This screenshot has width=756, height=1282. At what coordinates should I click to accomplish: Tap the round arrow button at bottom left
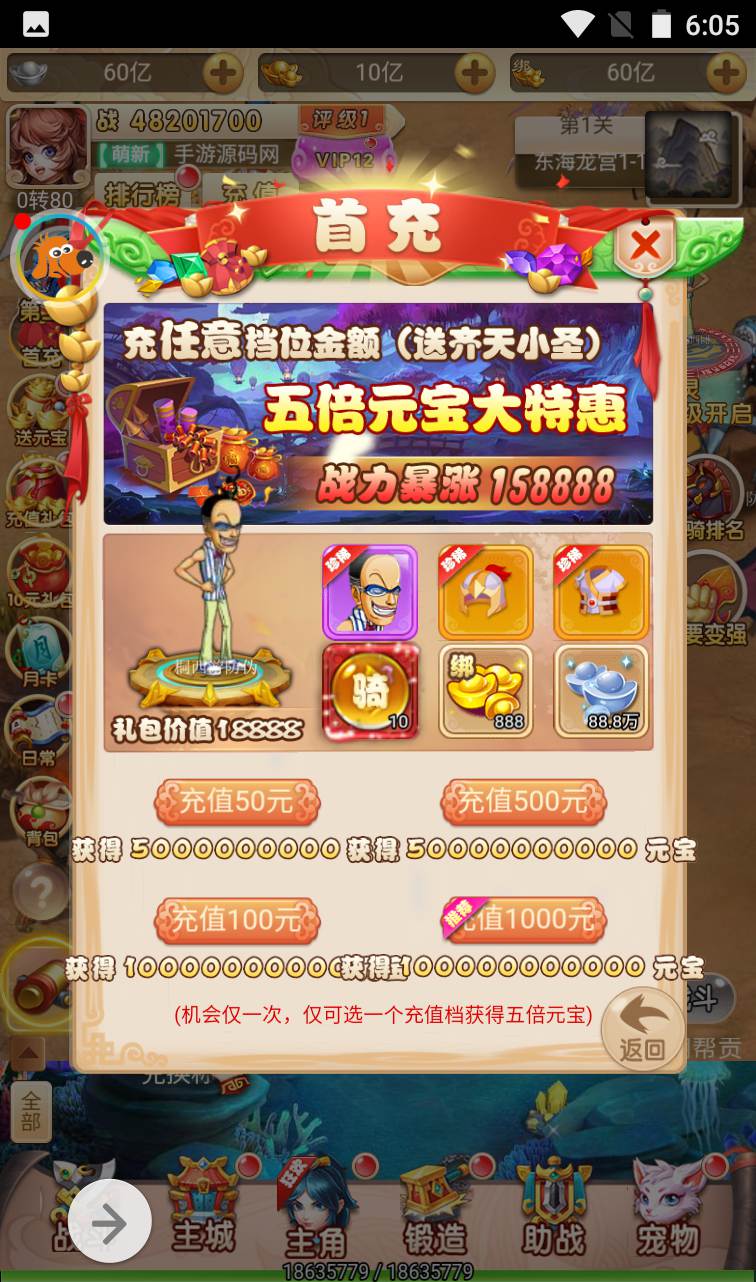tap(109, 1222)
